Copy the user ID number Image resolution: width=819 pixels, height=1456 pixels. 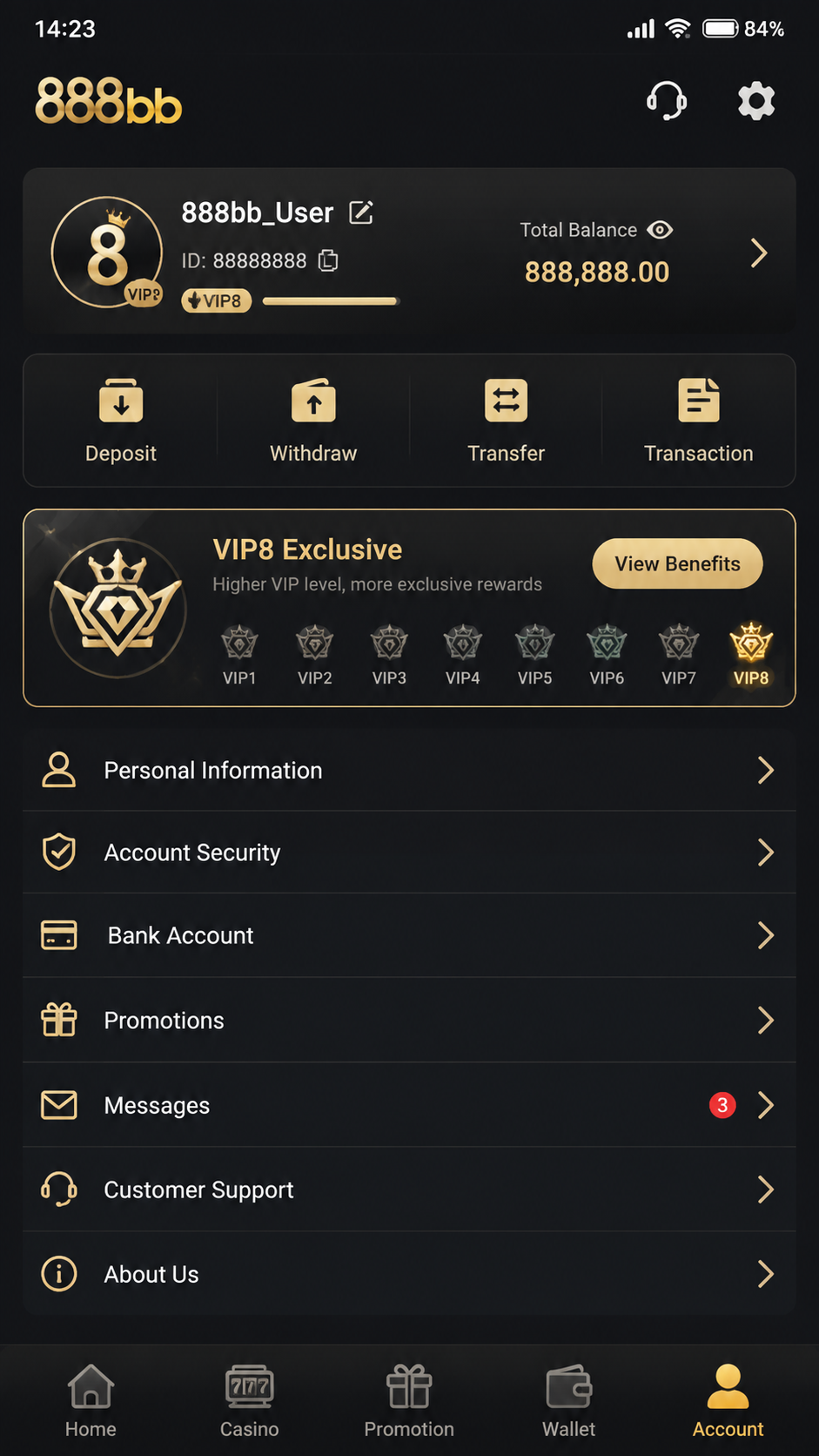[x=328, y=260]
